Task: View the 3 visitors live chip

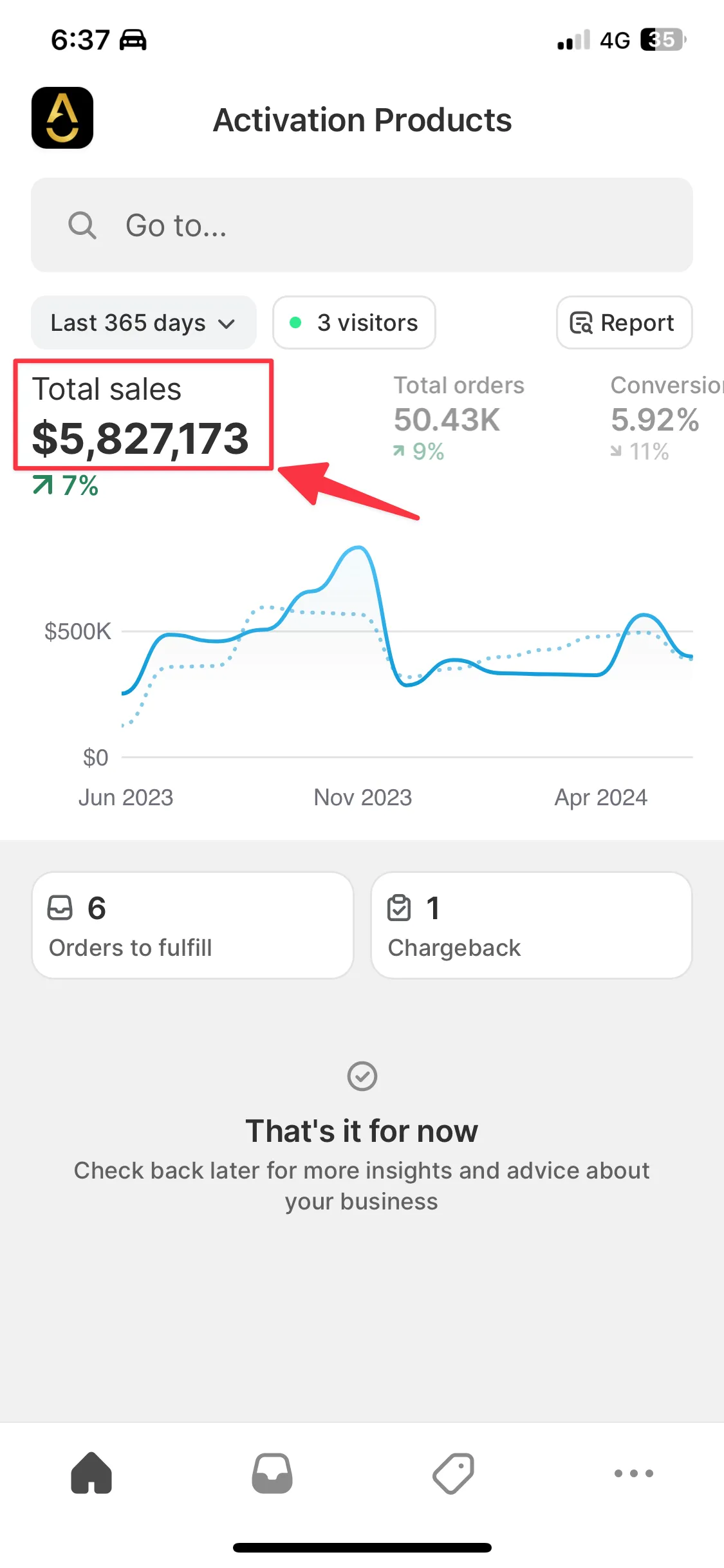Action: pyautogui.click(x=354, y=322)
